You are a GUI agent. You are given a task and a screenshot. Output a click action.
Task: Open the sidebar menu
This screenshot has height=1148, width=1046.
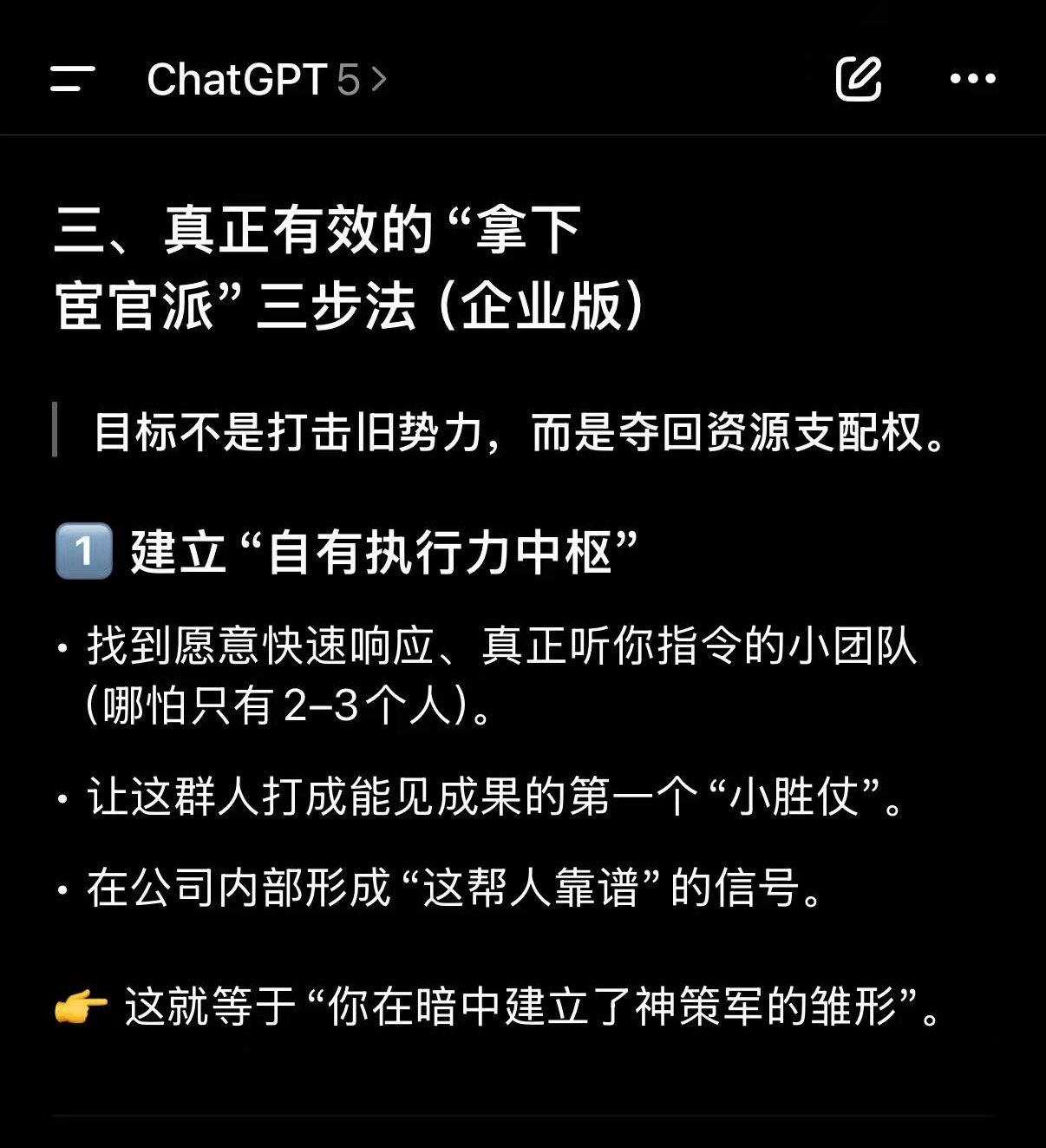[72, 79]
